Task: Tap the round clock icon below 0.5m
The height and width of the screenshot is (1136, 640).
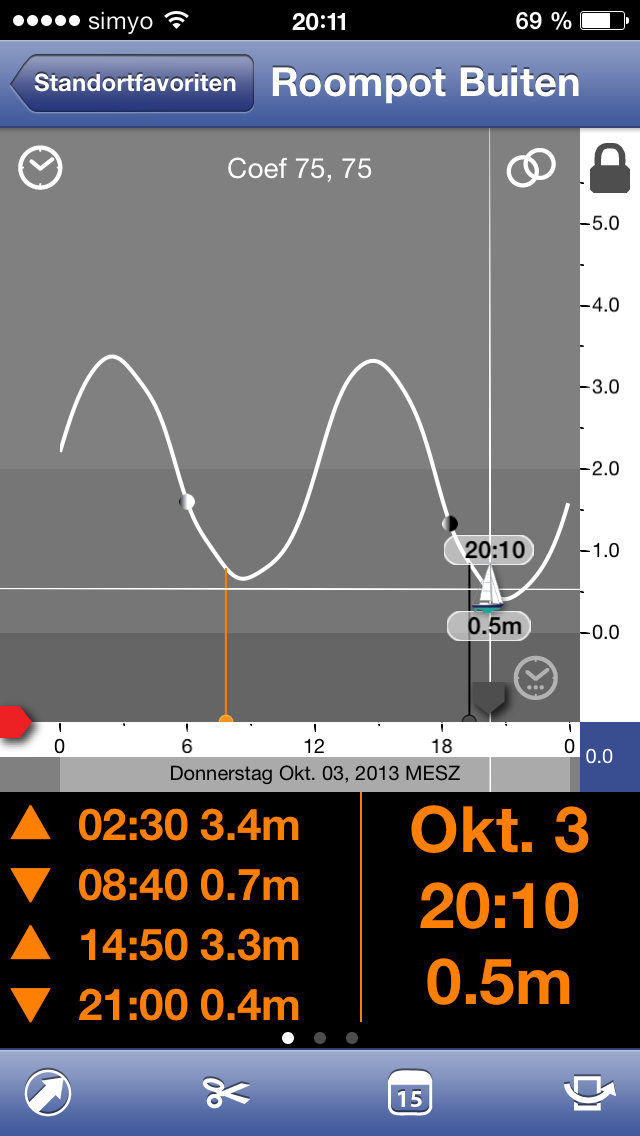Action: click(536, 677)
